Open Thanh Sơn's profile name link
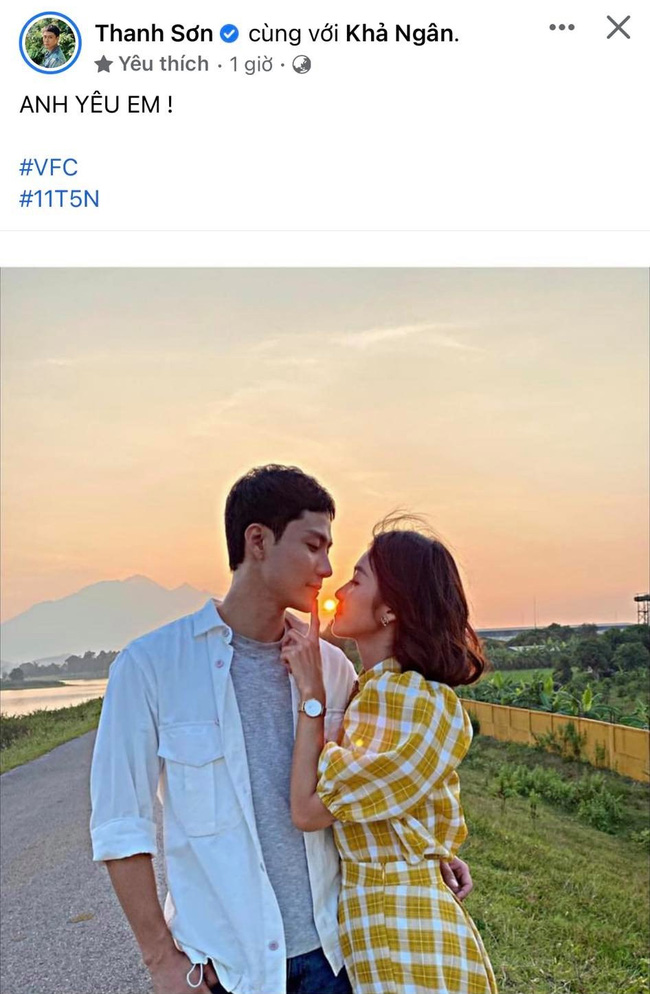This screenshot has width=650, height=994. click(153, 33)
